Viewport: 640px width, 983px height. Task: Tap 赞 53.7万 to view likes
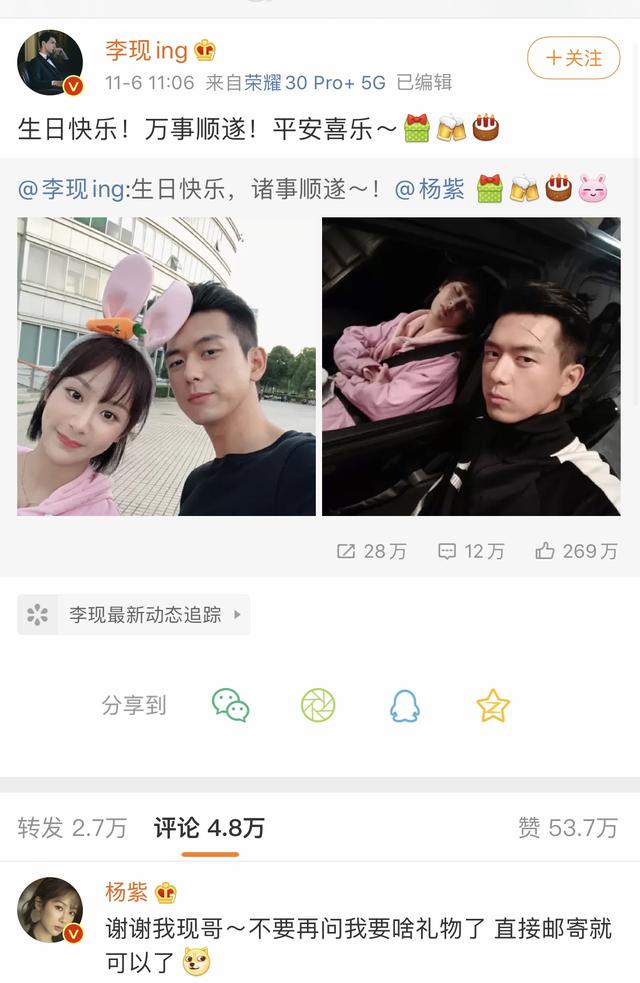coord(567,828)
